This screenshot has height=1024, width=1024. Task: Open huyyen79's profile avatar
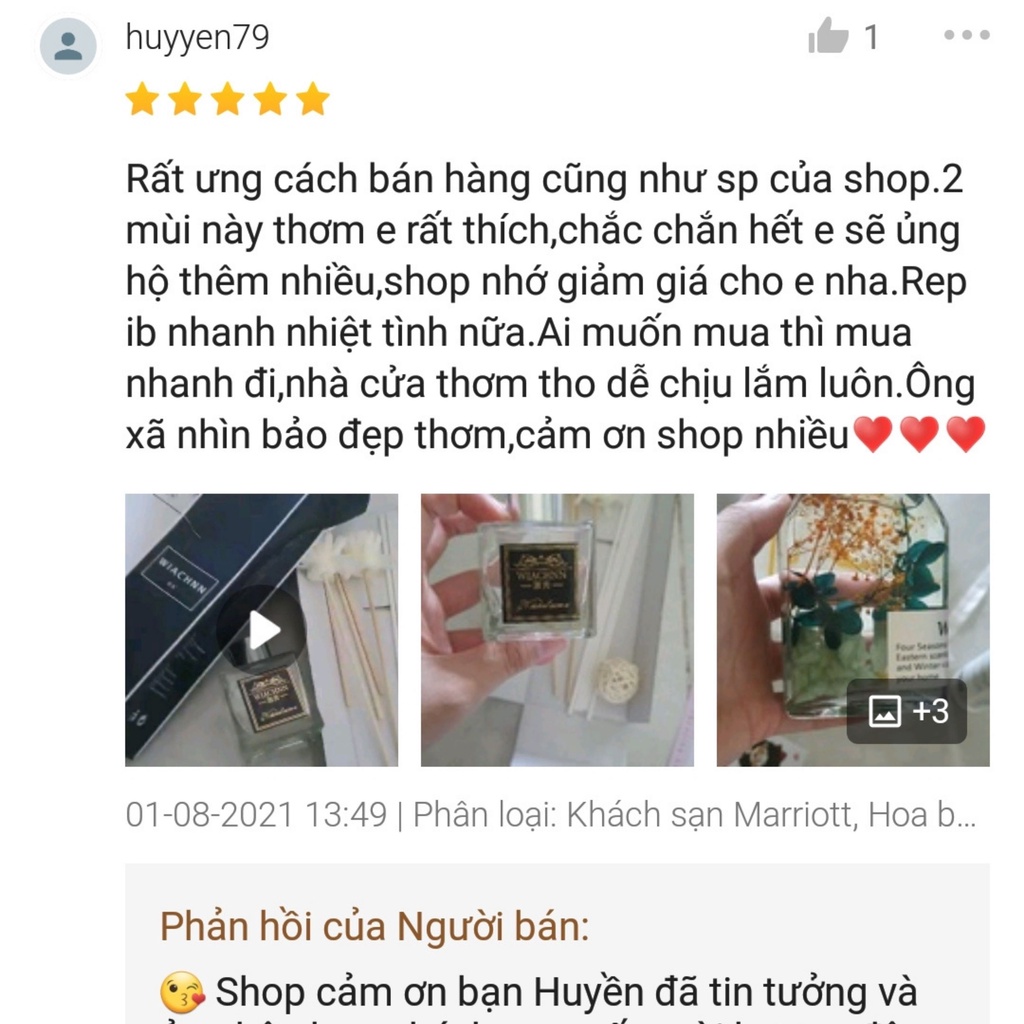click(x=68, y=46)
